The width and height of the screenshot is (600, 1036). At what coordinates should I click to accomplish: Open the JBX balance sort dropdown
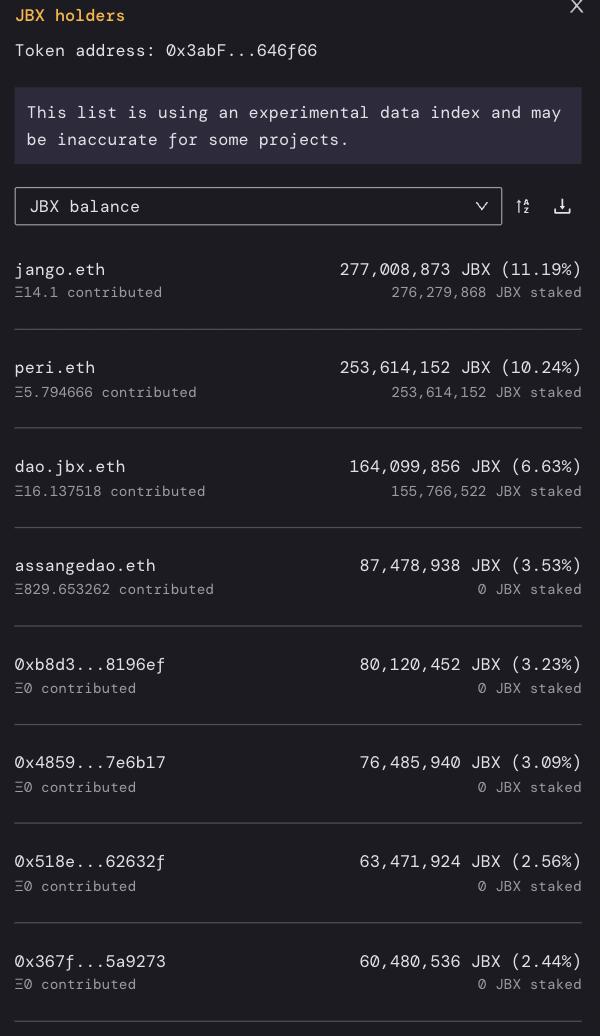tap(258, 206)
